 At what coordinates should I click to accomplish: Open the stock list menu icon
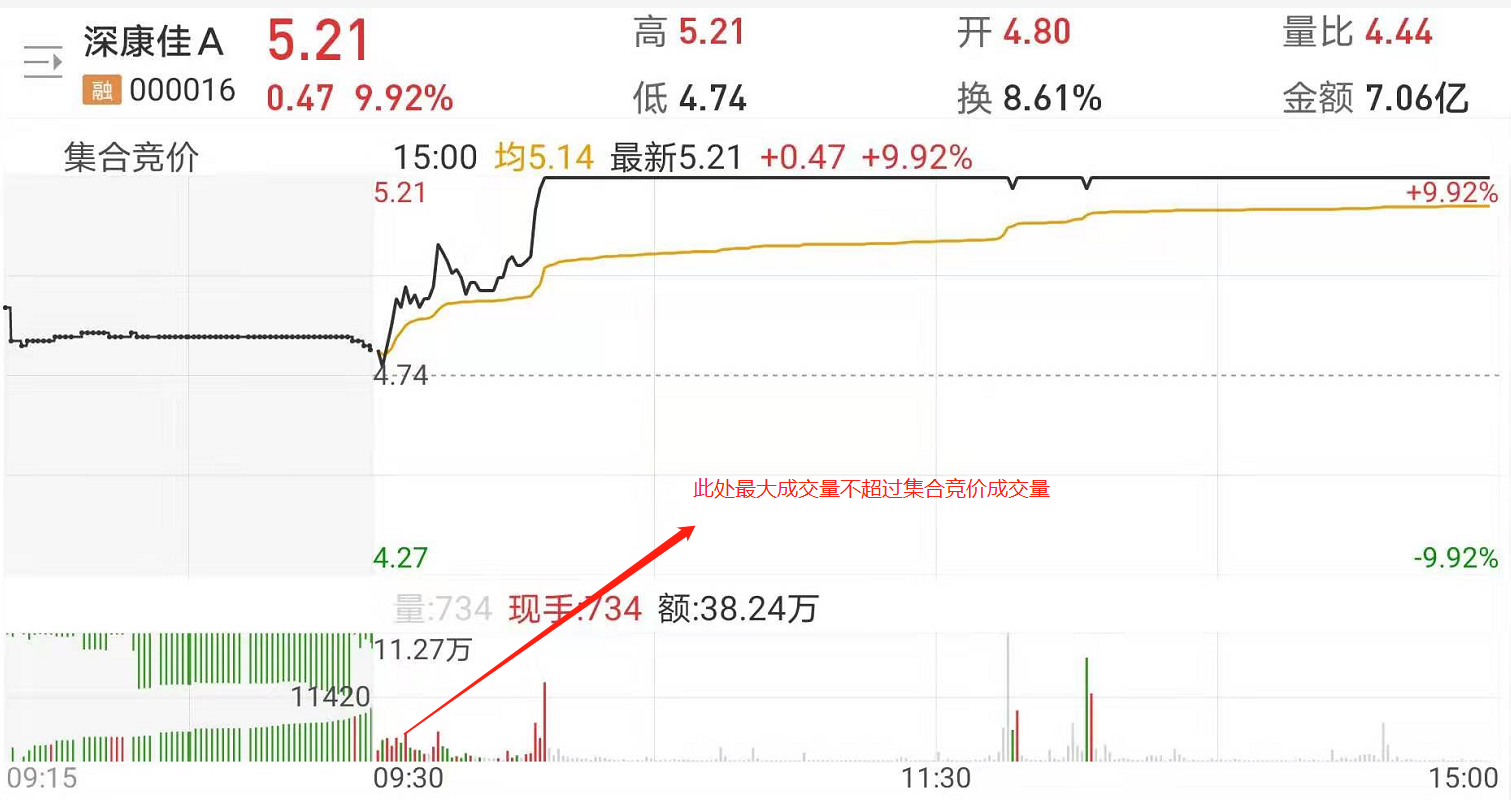pos(42,62)
